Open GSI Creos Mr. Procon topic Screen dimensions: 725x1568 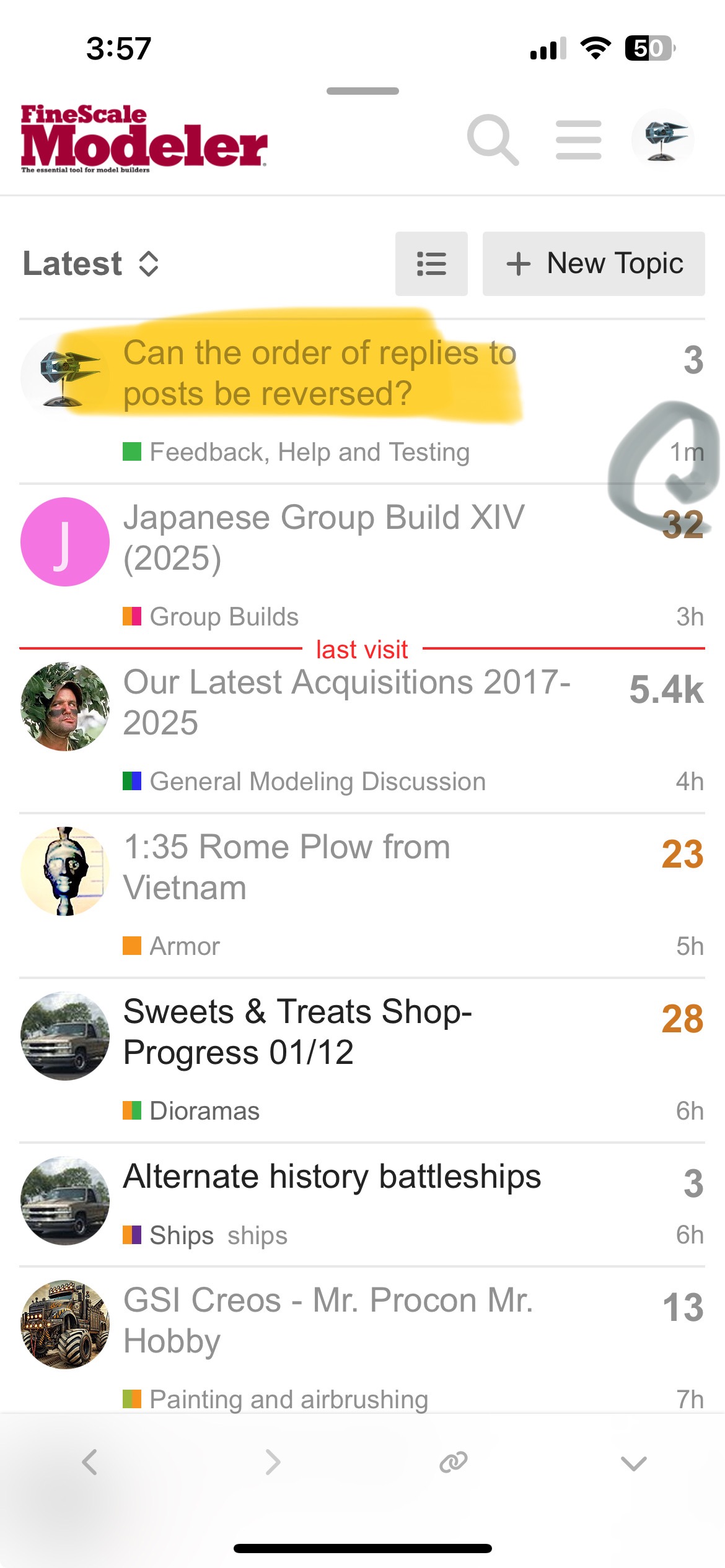[x=328, y=1320]
